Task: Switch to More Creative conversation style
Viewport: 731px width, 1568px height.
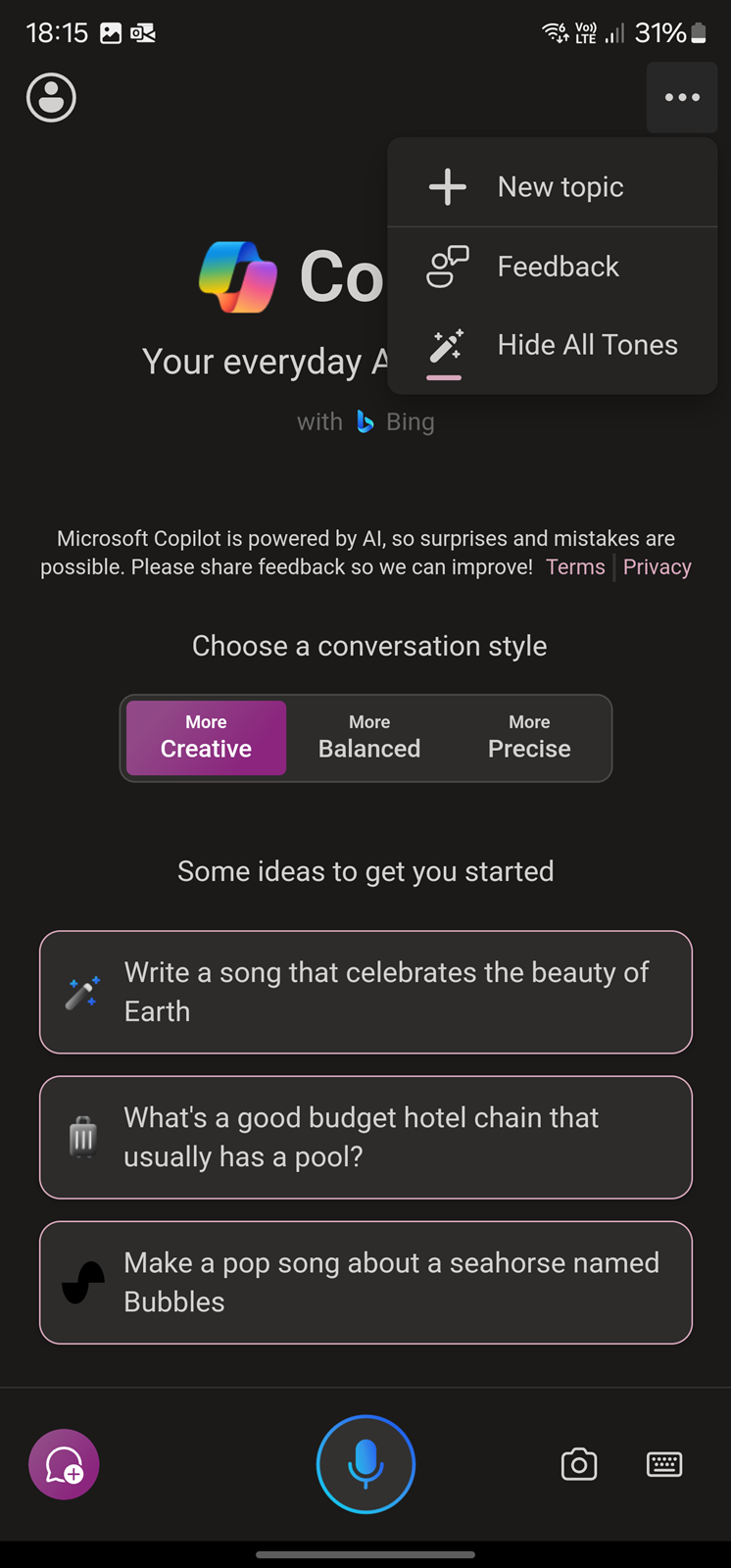Action: pos(206,738)
